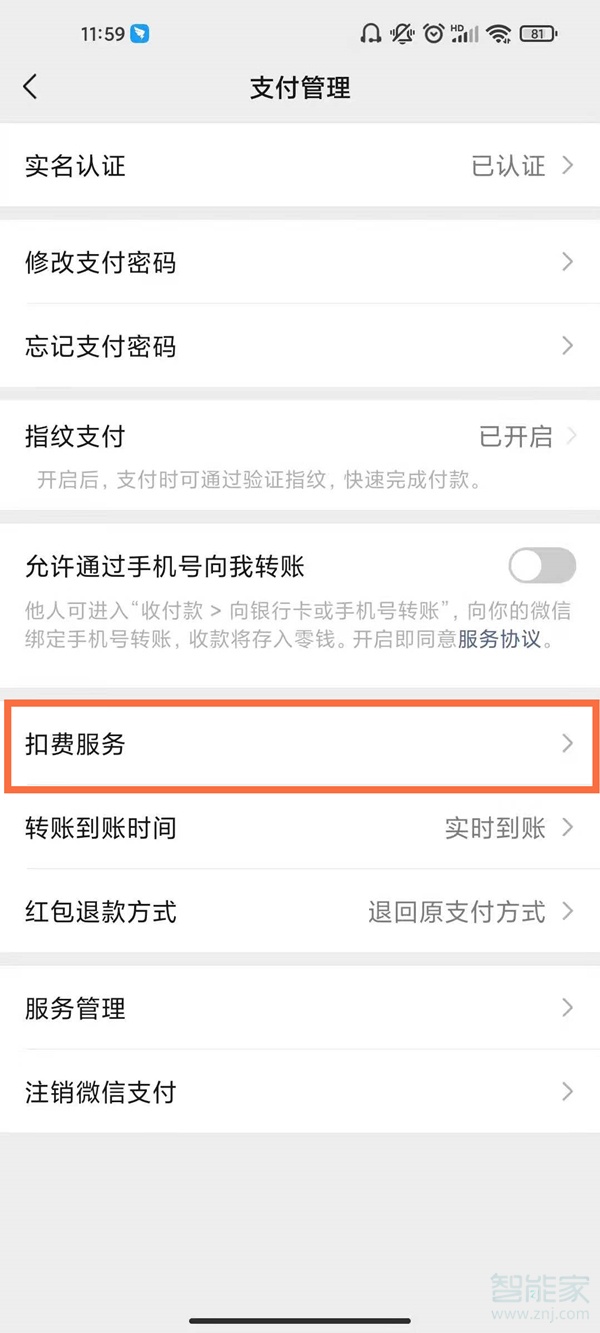Enable 允许通过手机号向我转账 switch
This screenshot has height=1333, width=600.
pos(542,566)
